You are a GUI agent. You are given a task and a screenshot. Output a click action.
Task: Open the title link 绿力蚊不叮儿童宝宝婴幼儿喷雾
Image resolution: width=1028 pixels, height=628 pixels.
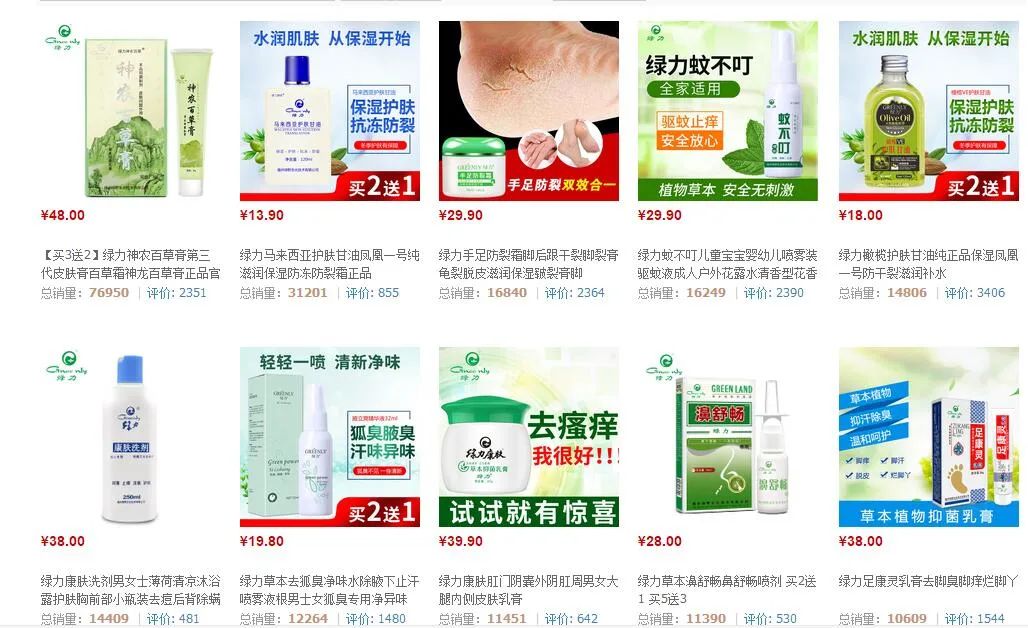[x=727, y=255]
